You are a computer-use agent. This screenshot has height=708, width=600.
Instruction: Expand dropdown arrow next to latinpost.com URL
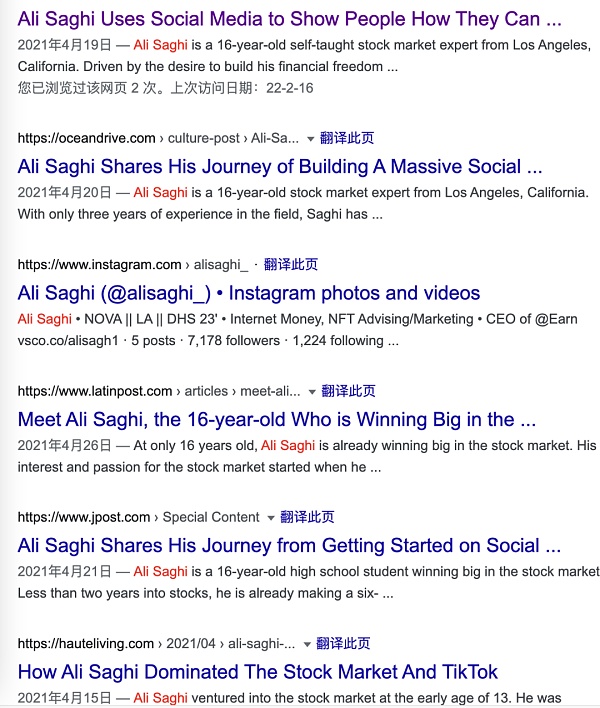[311, 392]
